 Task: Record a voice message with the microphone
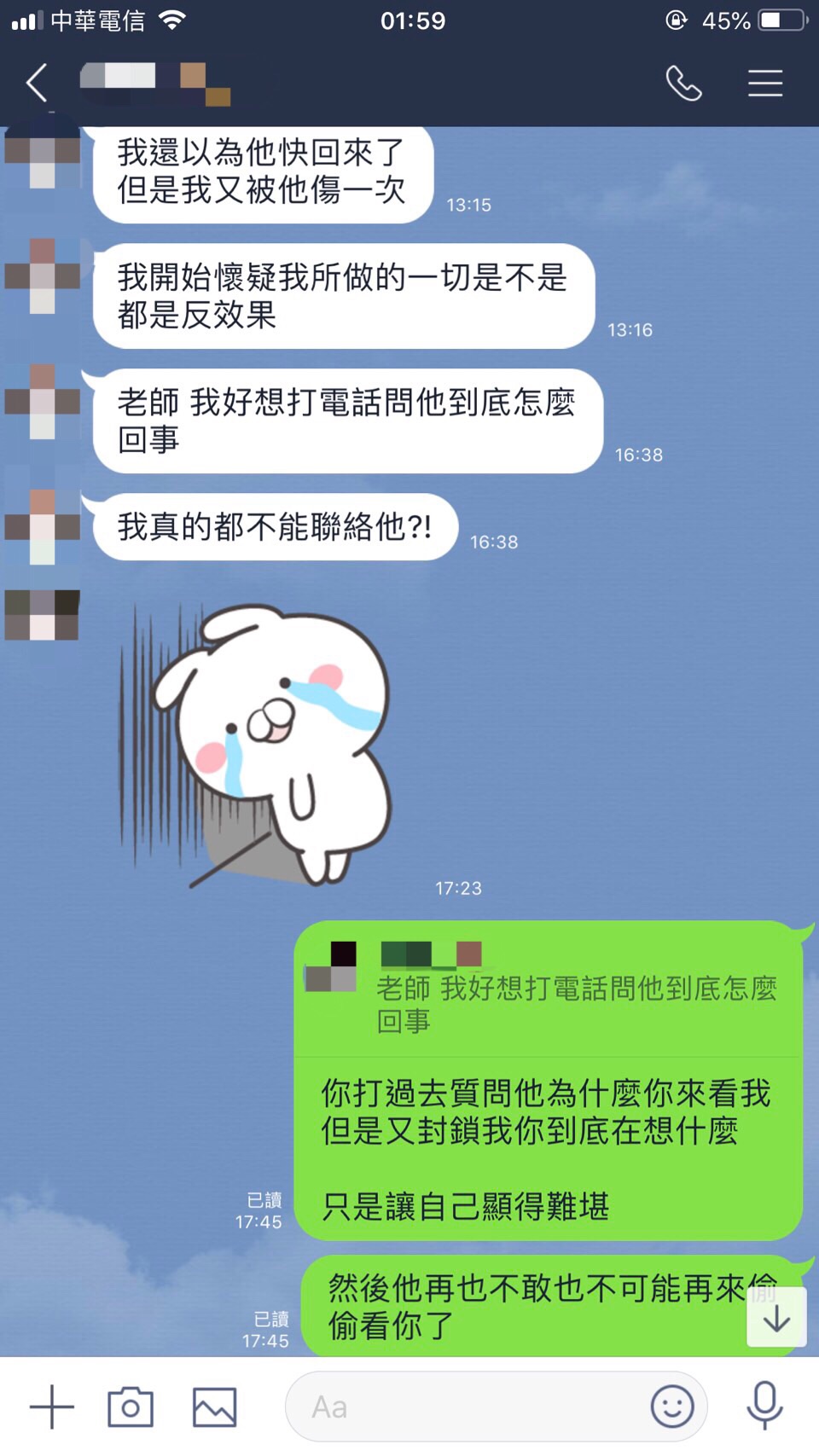tap(764, 1407)
